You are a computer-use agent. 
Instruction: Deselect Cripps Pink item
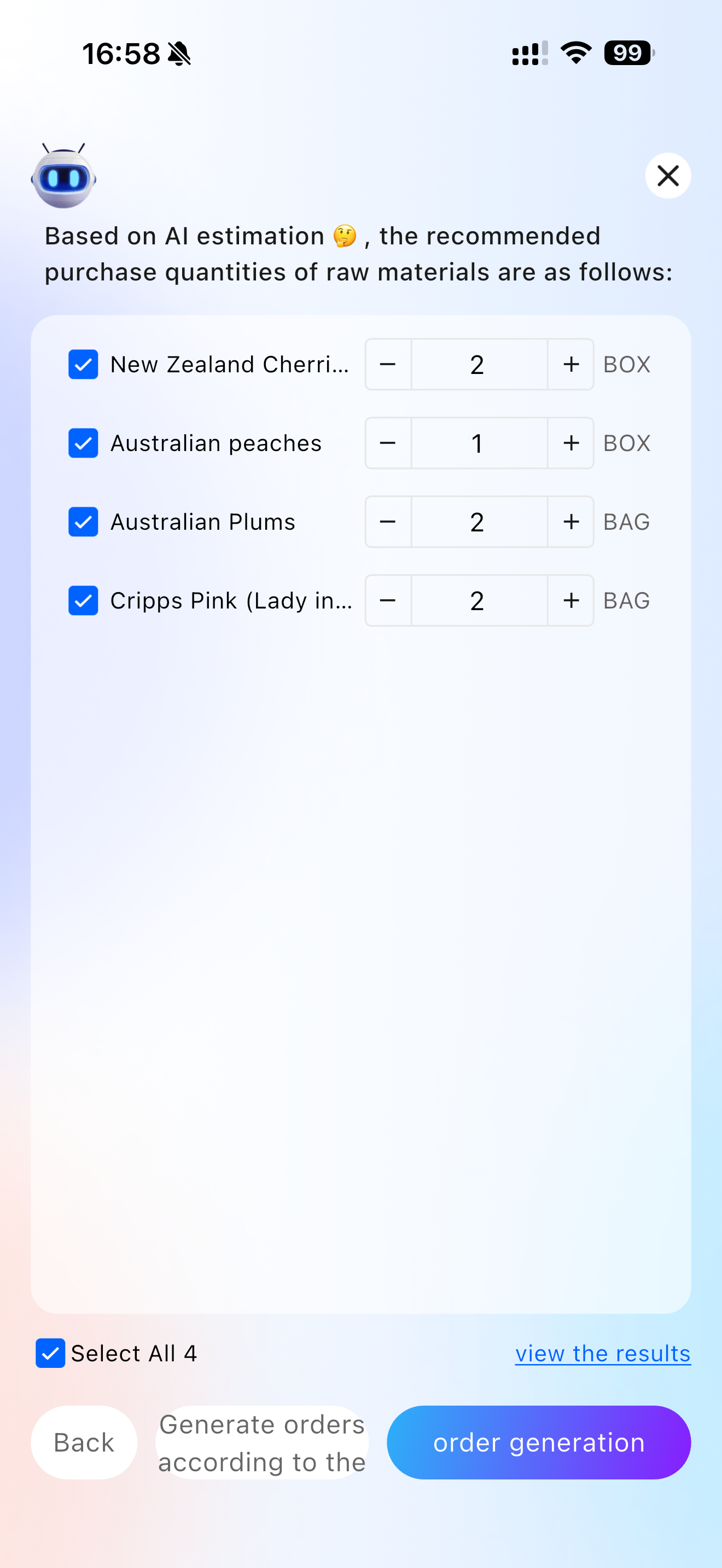(x=83, y=601)
